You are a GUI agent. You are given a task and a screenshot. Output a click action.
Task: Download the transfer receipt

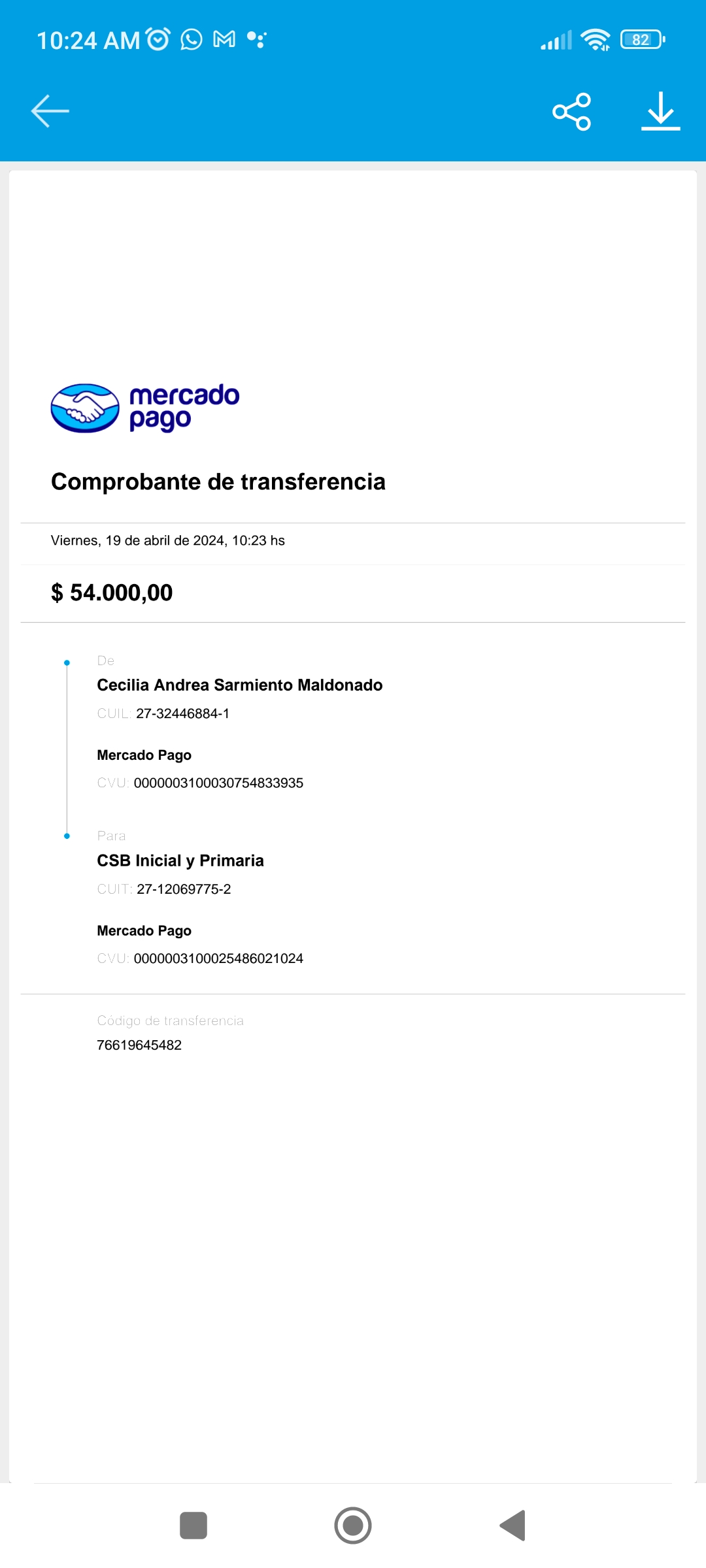tap(660, 112)
